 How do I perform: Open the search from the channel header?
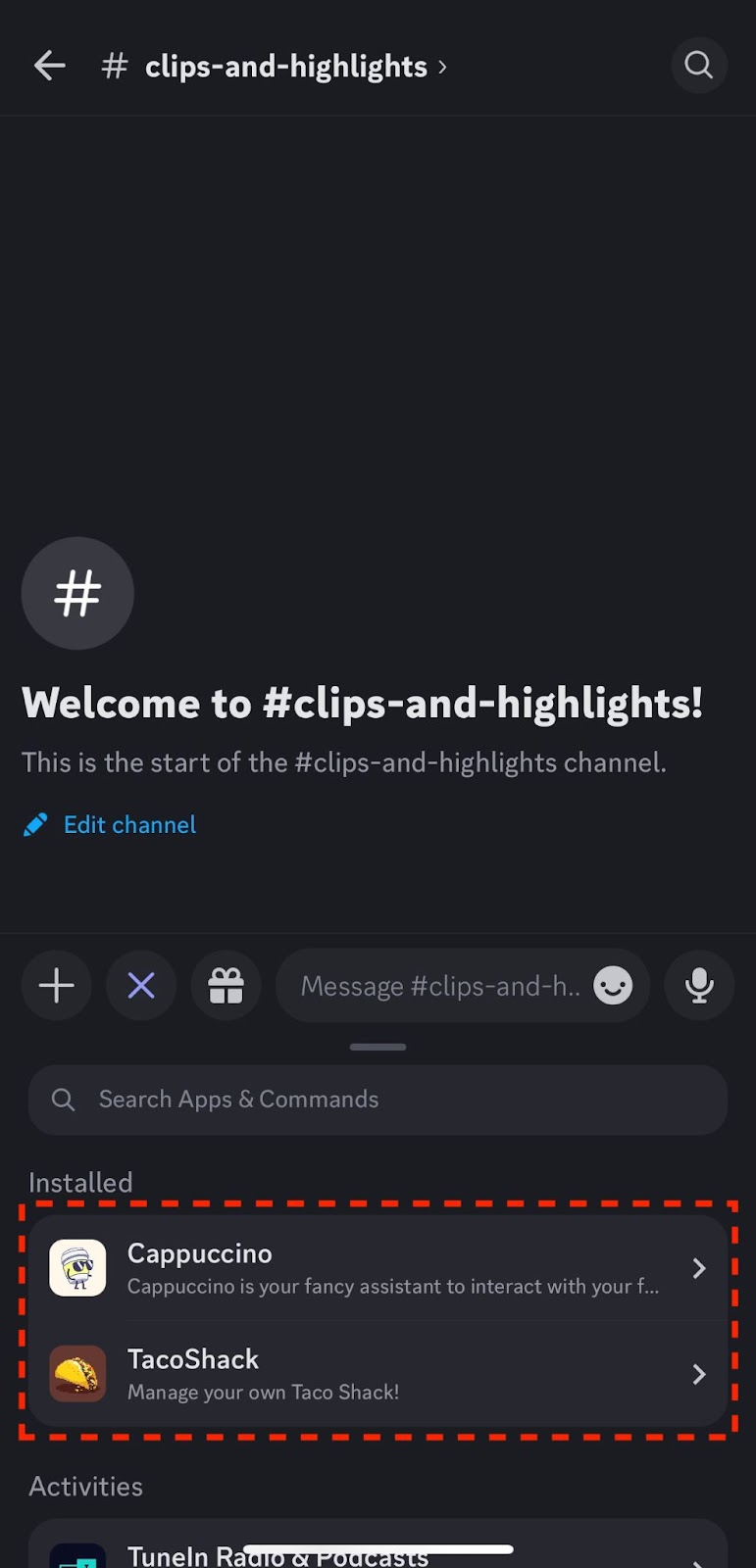click(698, 65)
